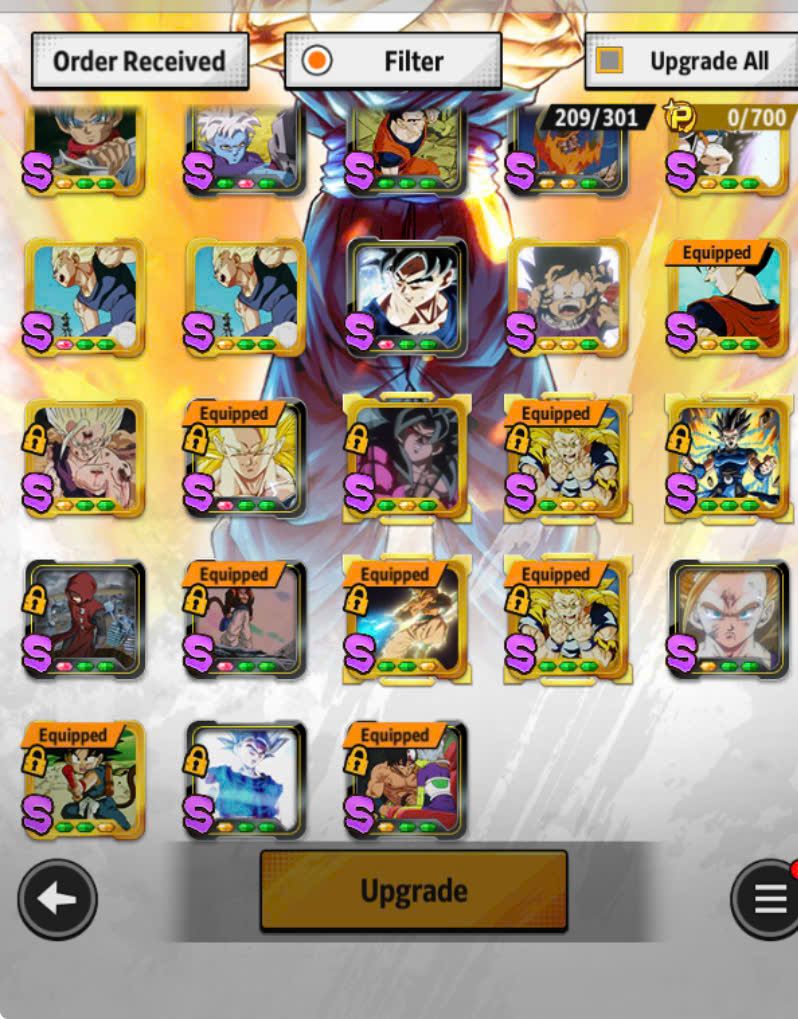Image resolution: width=798 pixels, height=1019 pixels.
Task: Open the hamburger menu button
Action: tap(768, 899)
